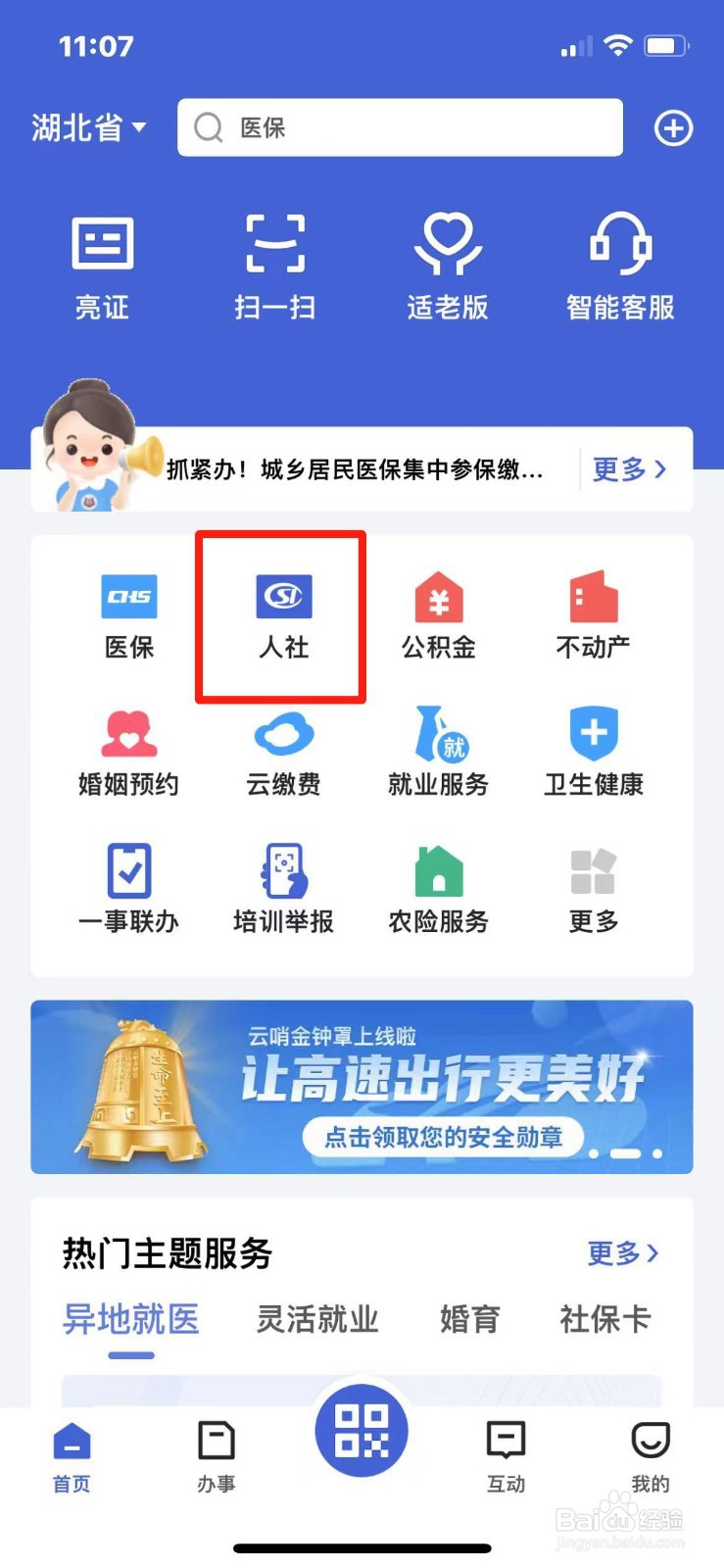Tap 点击领取您的安全勋章 banner button
Image resolution: width=724 pixels, height=1568 pixels.
coord(444,1137)
